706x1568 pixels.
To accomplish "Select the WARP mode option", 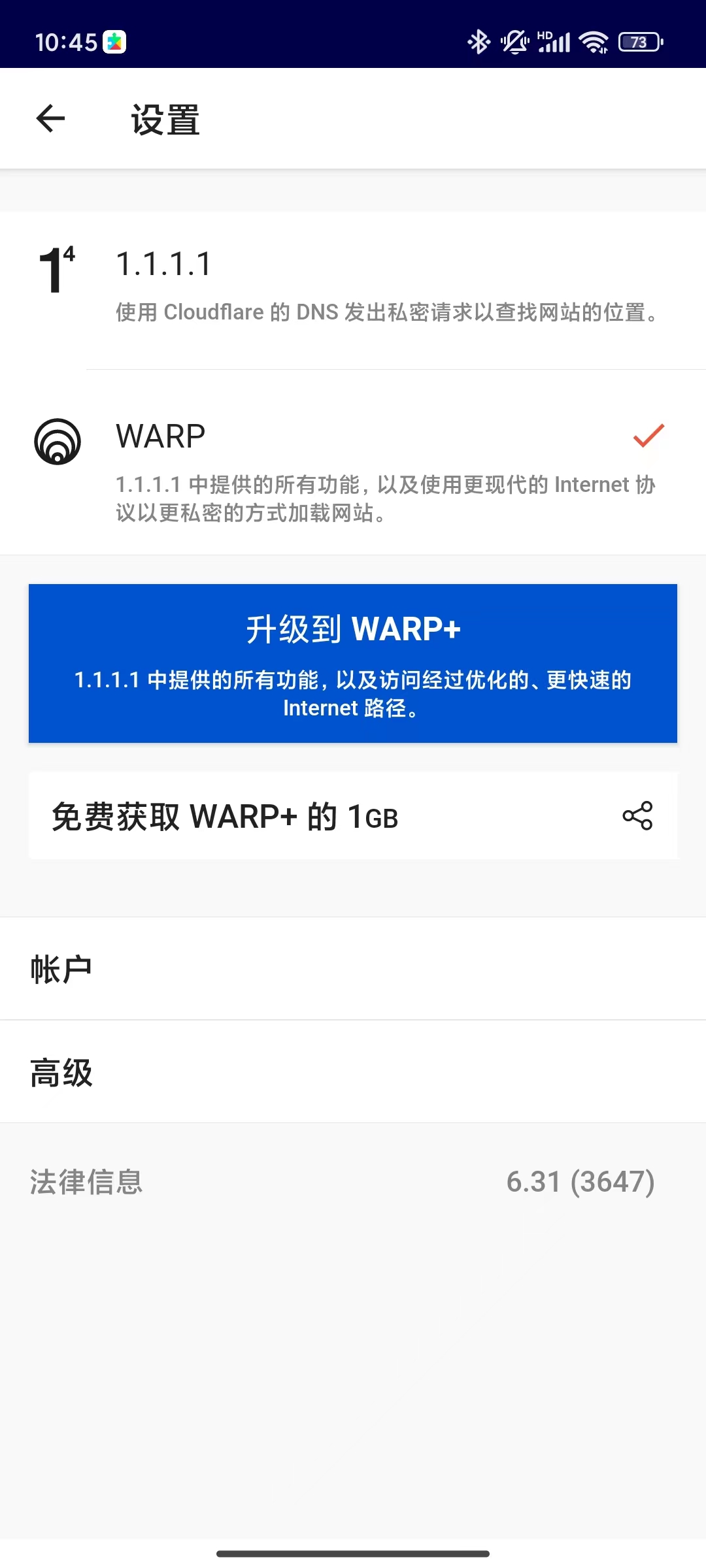I will tap(353, 463).
